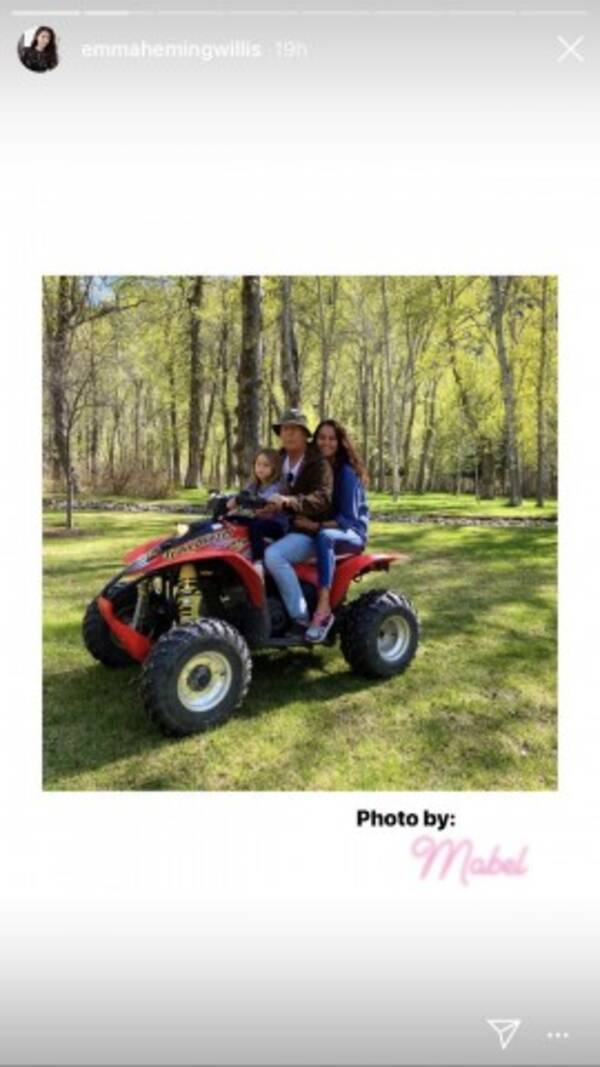Open emmahemingwillis profile picture

coord(38,49)
